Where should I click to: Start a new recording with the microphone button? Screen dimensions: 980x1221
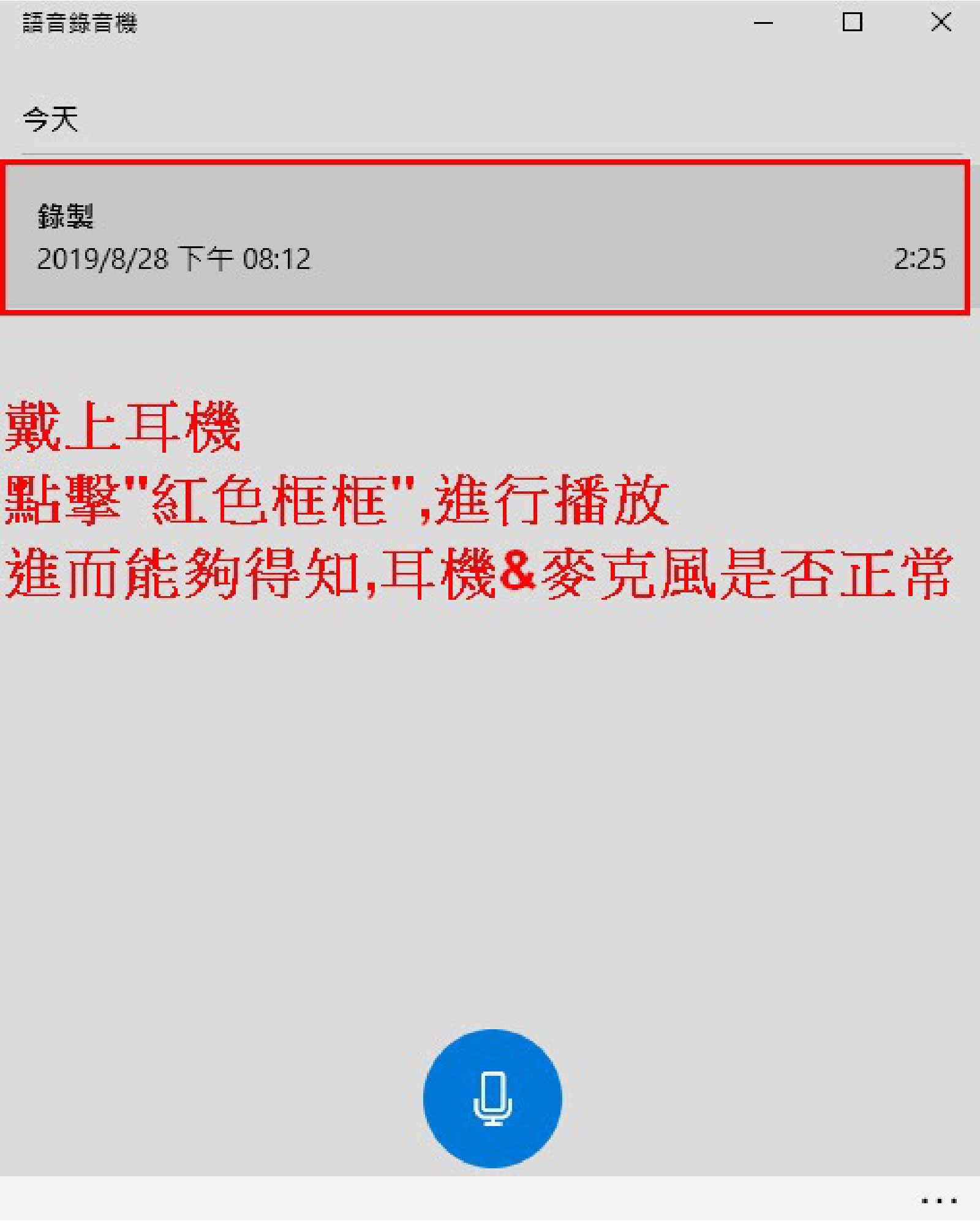492,1098
